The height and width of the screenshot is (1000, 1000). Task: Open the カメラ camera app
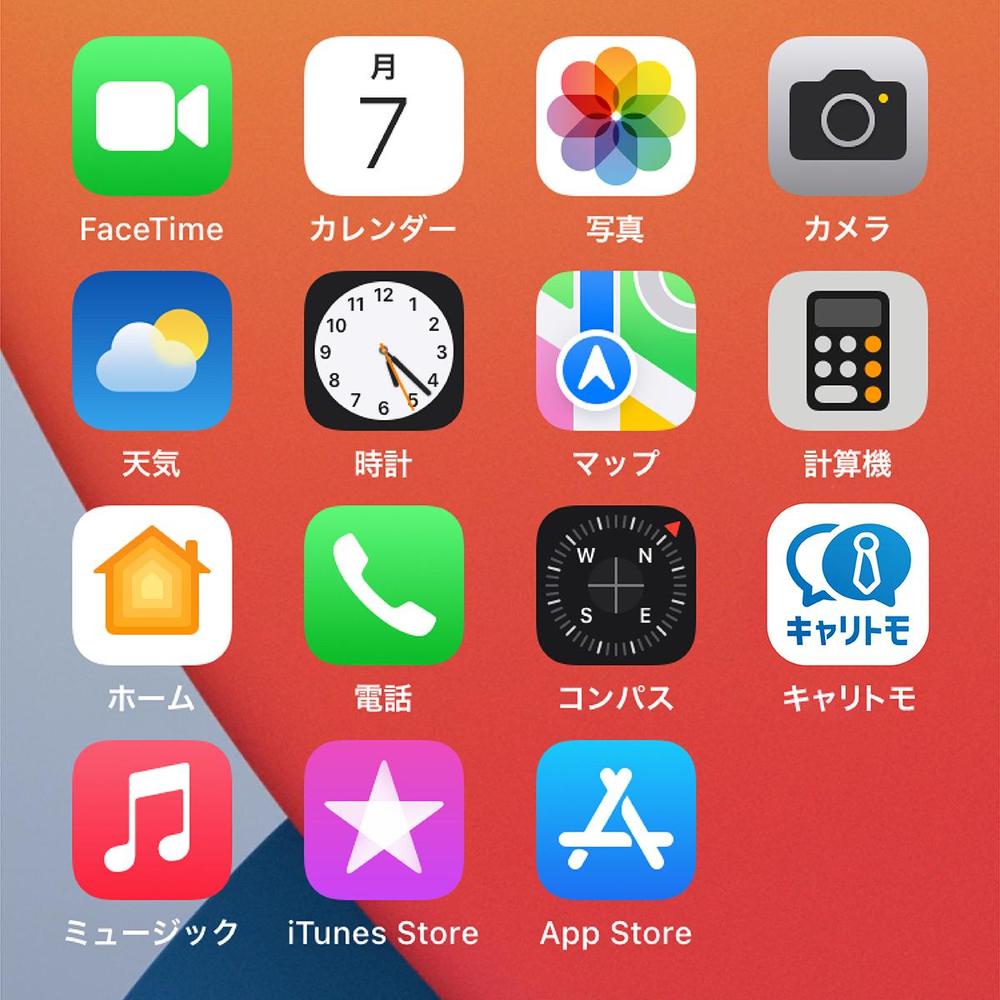(848, 116)
